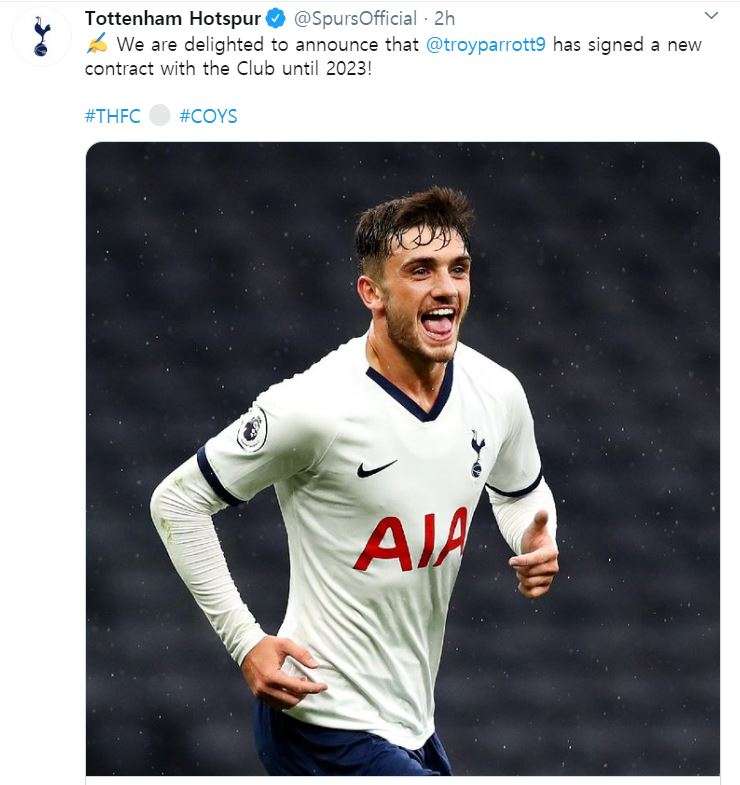
Task: View the tweet photo in full
Action: [402, 459]
